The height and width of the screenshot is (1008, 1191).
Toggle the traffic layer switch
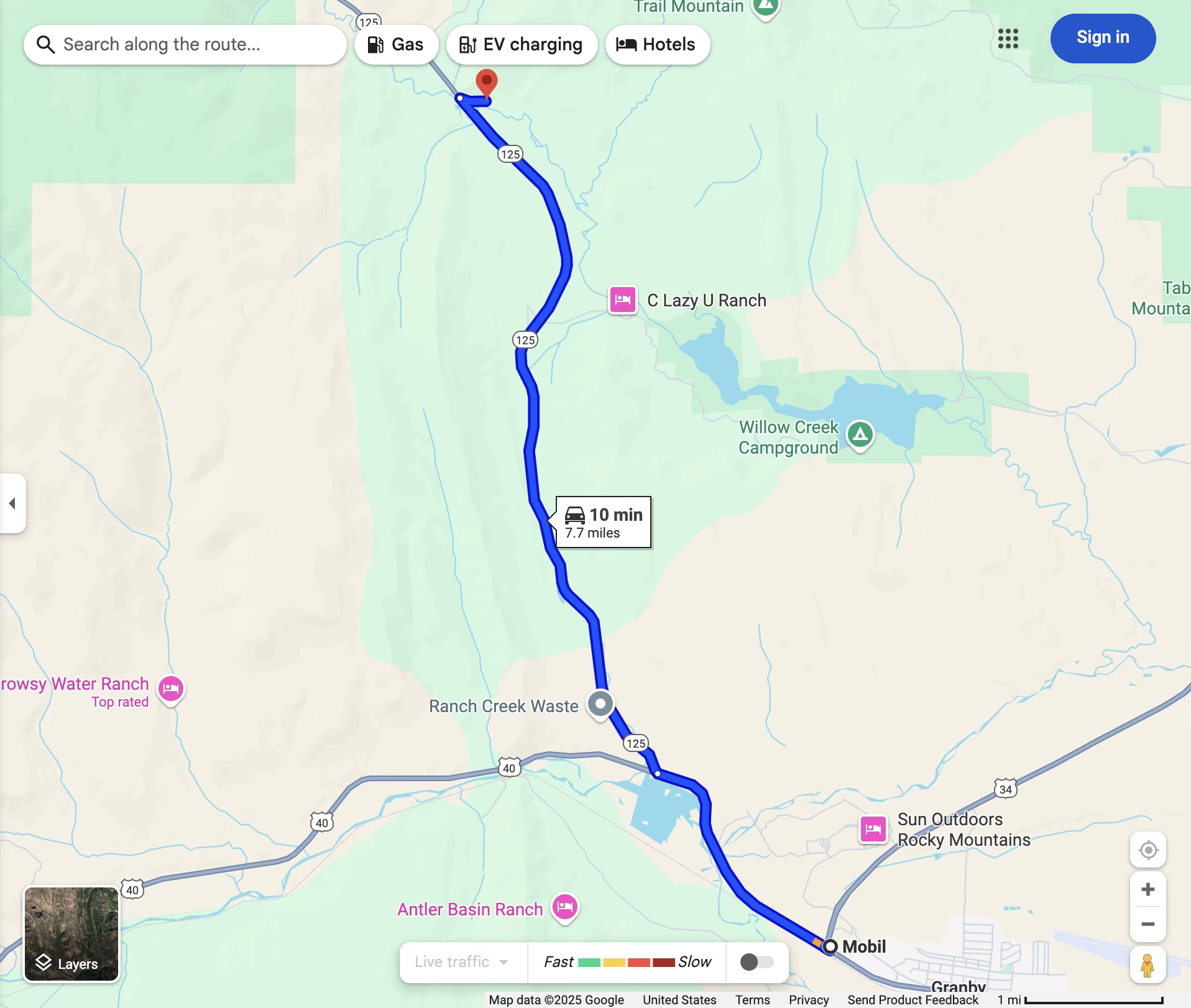tap(756, 962)
